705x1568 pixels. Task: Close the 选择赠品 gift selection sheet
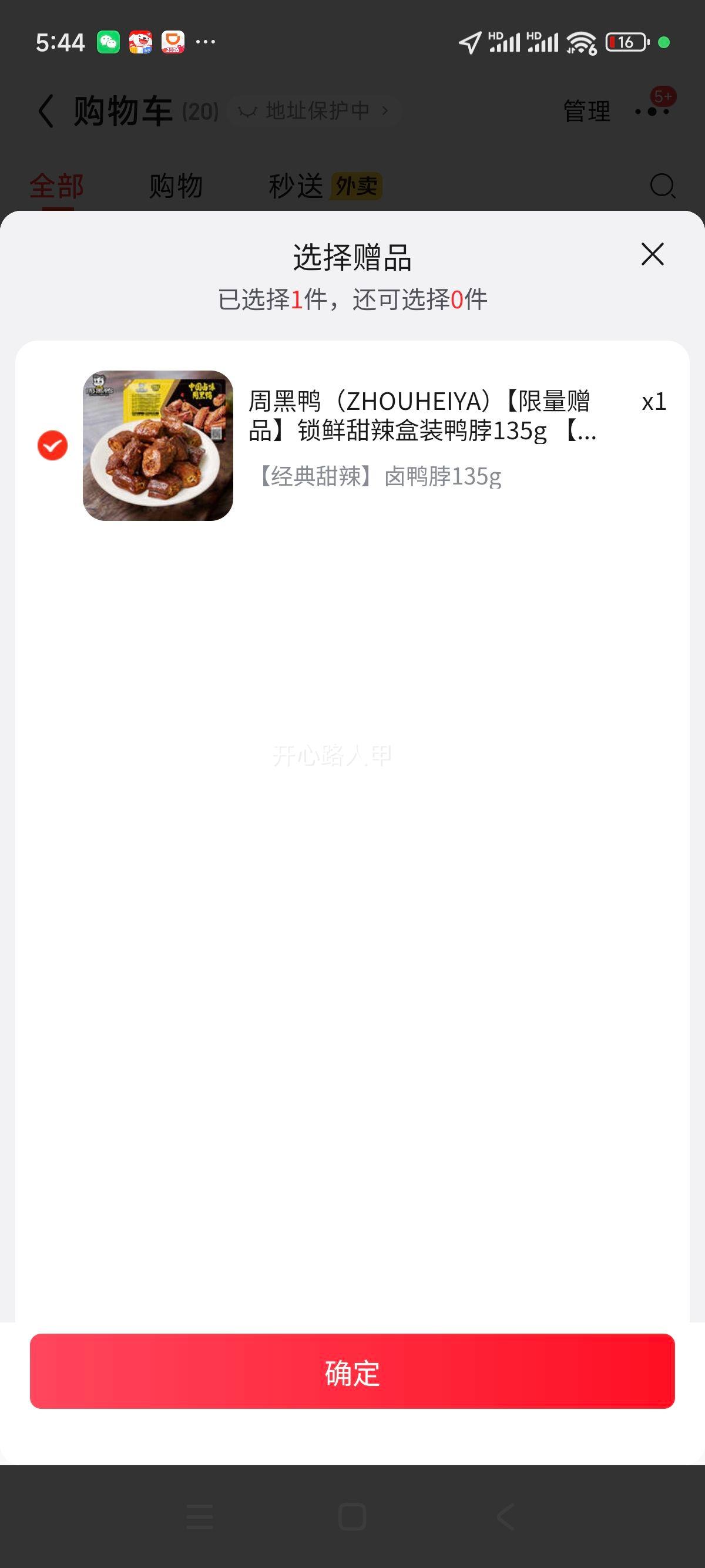coord(652,254)
